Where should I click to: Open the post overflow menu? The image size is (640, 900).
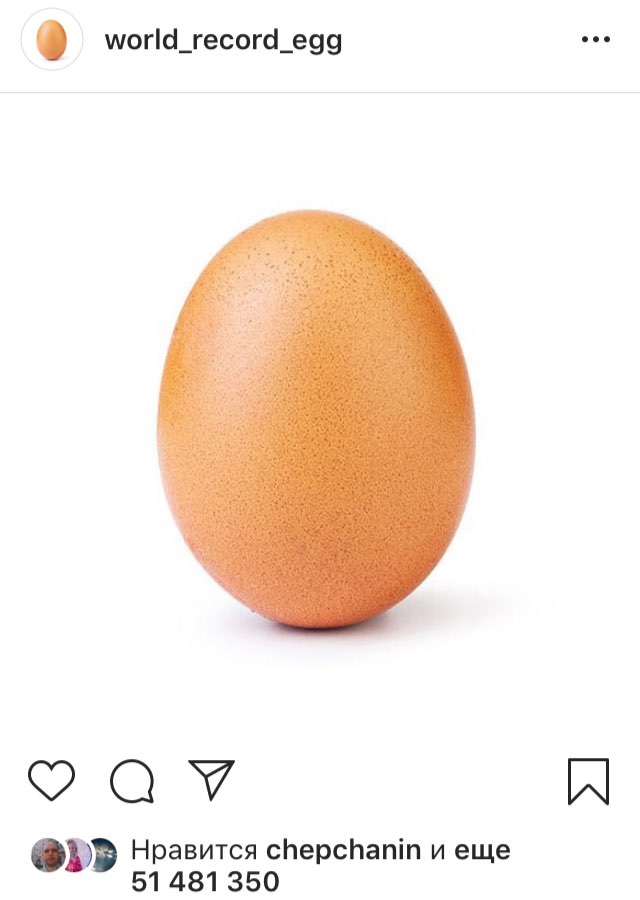point(595,40)
